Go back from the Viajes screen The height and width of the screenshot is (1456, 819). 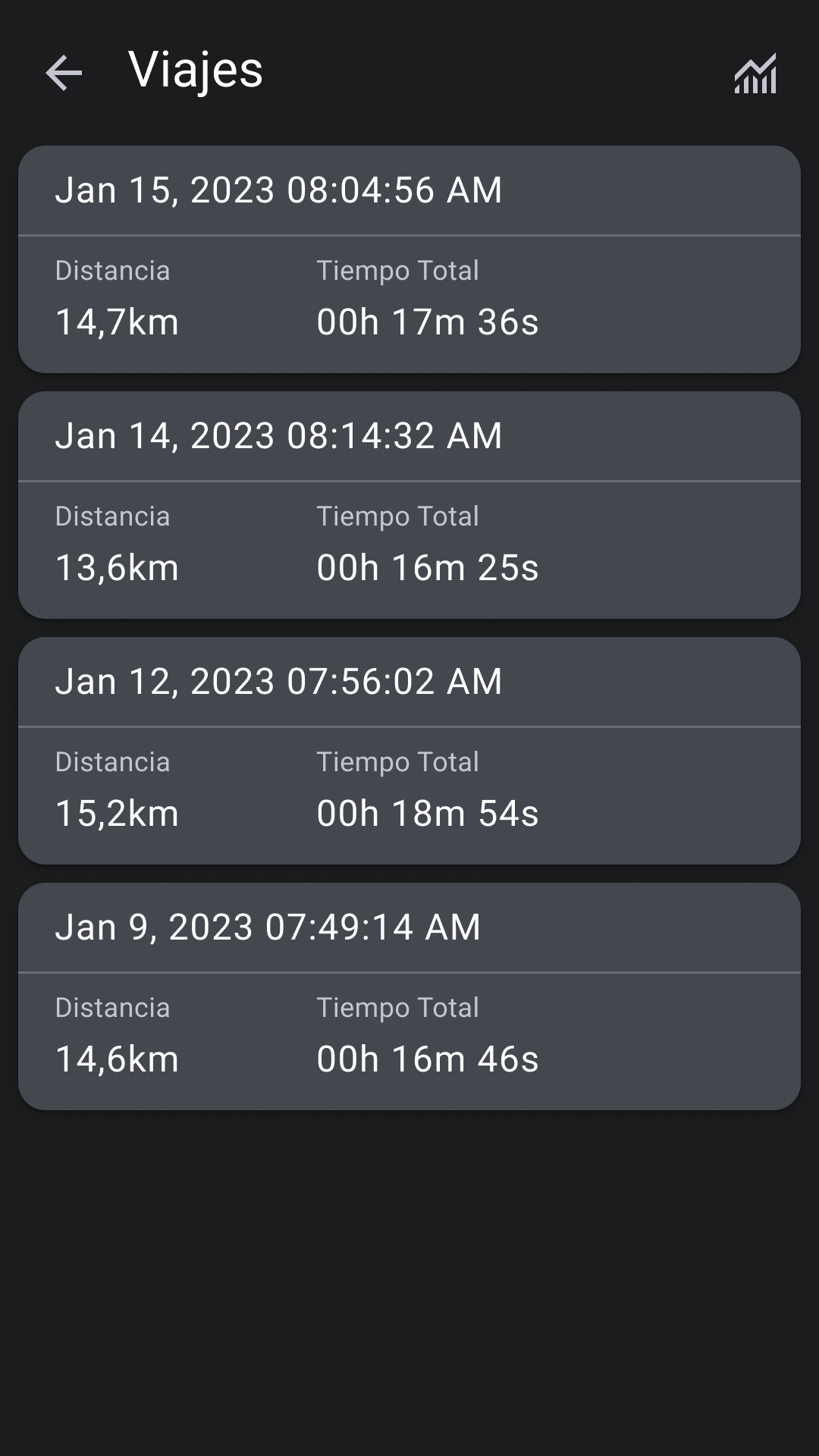tap(64, 73)
